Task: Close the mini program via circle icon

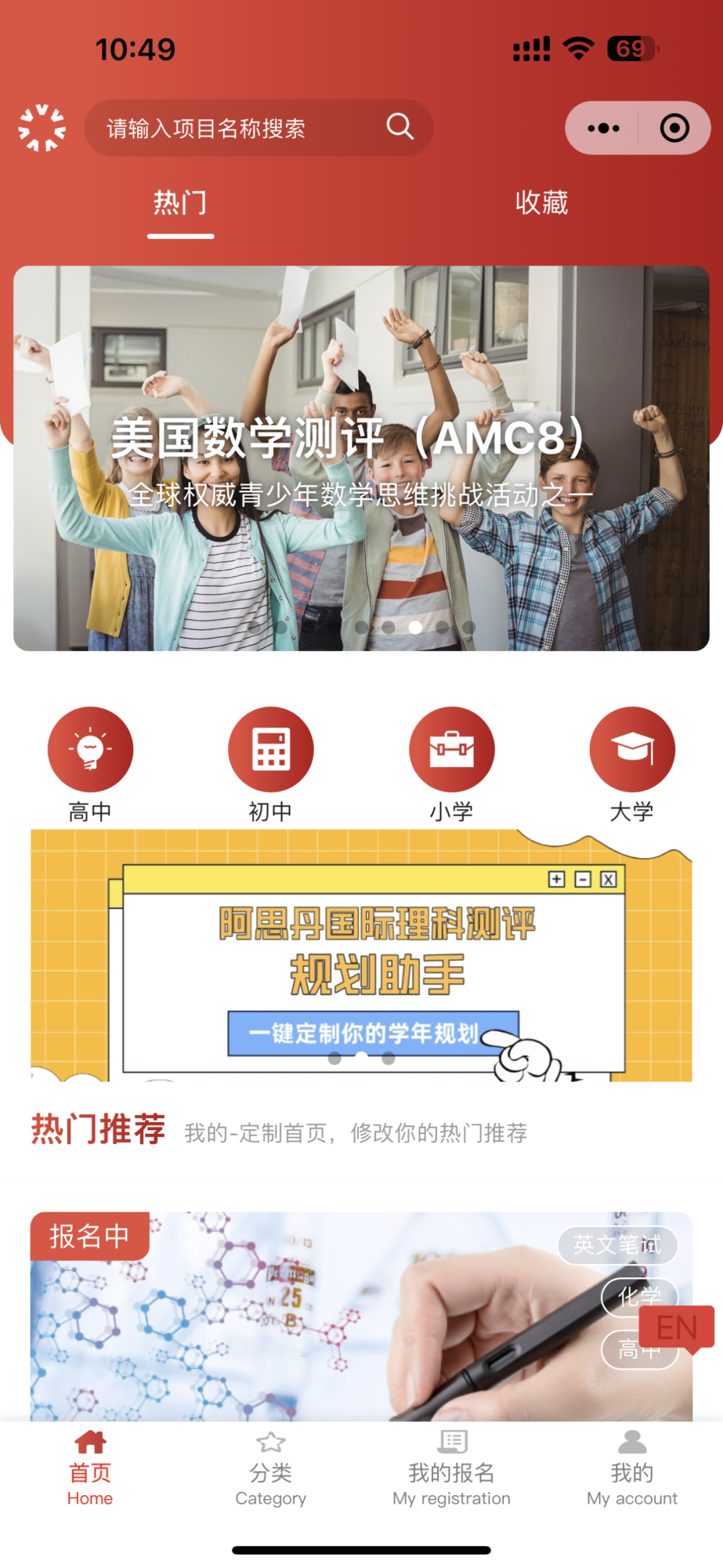Action: coord(674,129)
